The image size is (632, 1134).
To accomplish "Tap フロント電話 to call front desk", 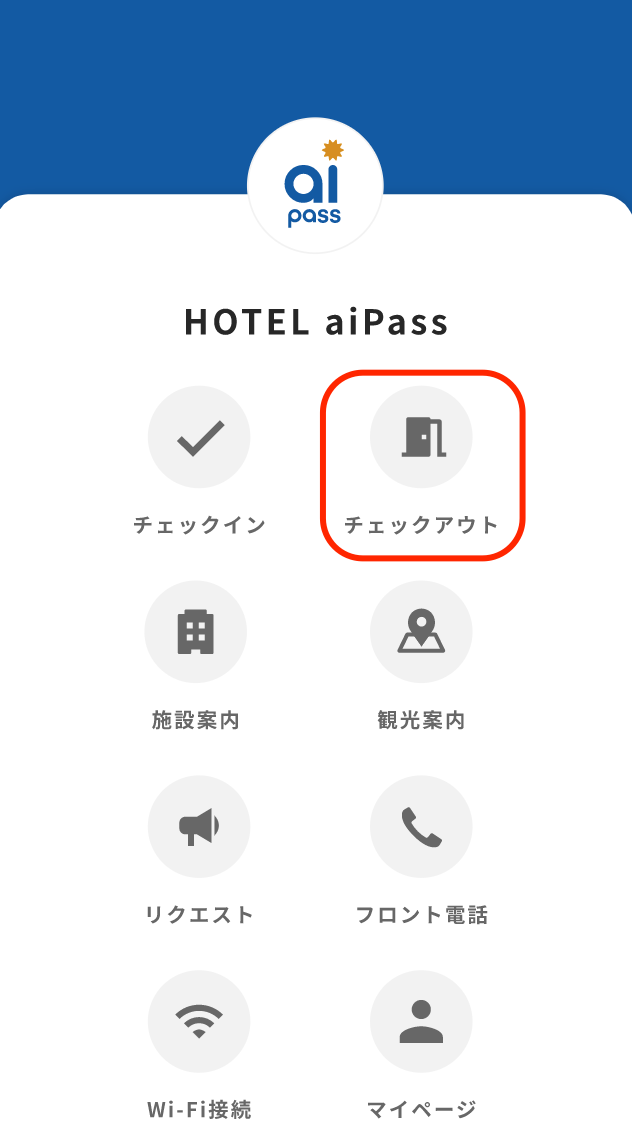I will [421, 826].
